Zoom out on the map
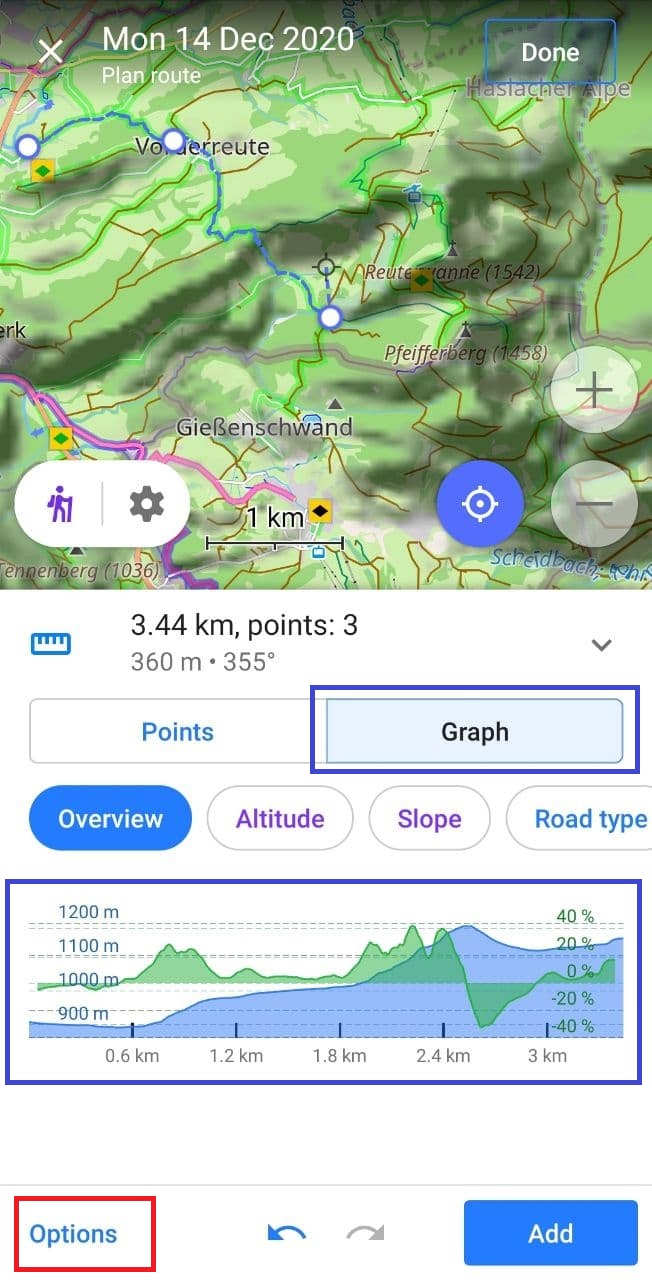 point(594,504)
